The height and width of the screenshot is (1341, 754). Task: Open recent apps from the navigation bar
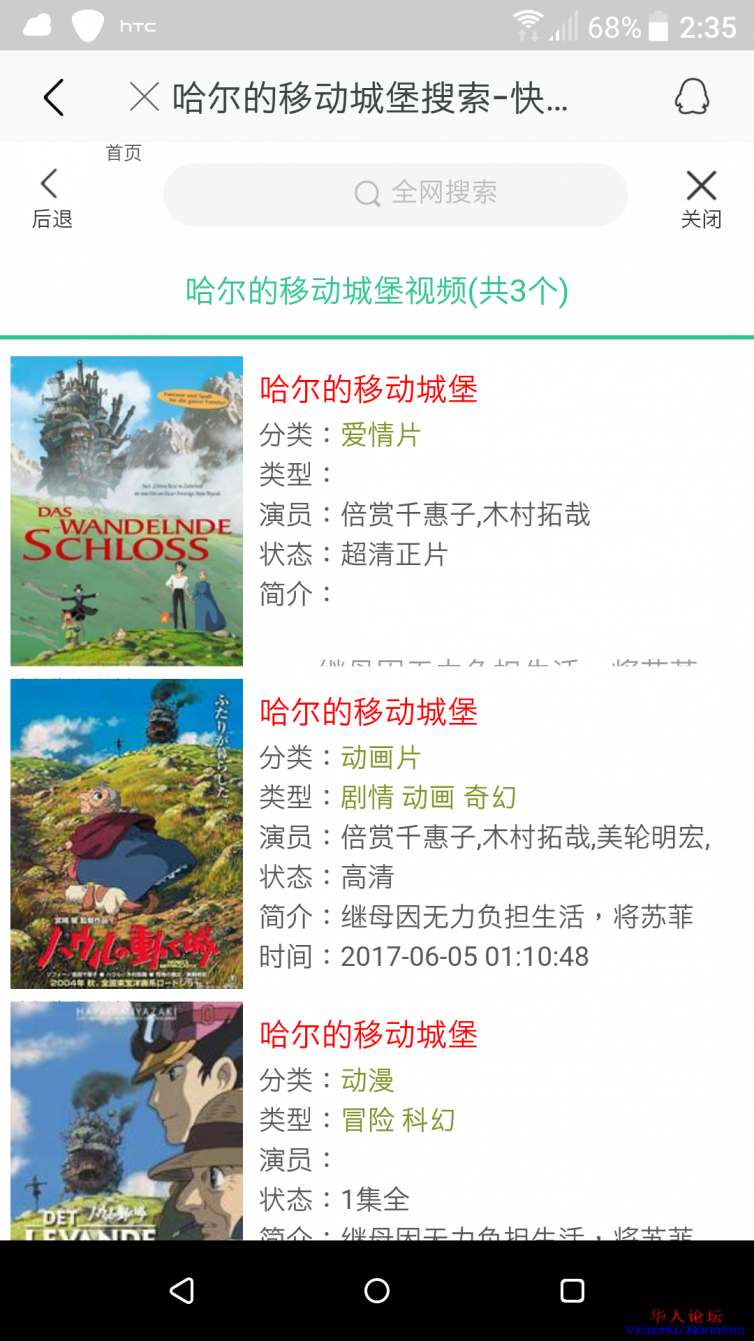(572, 1291)
